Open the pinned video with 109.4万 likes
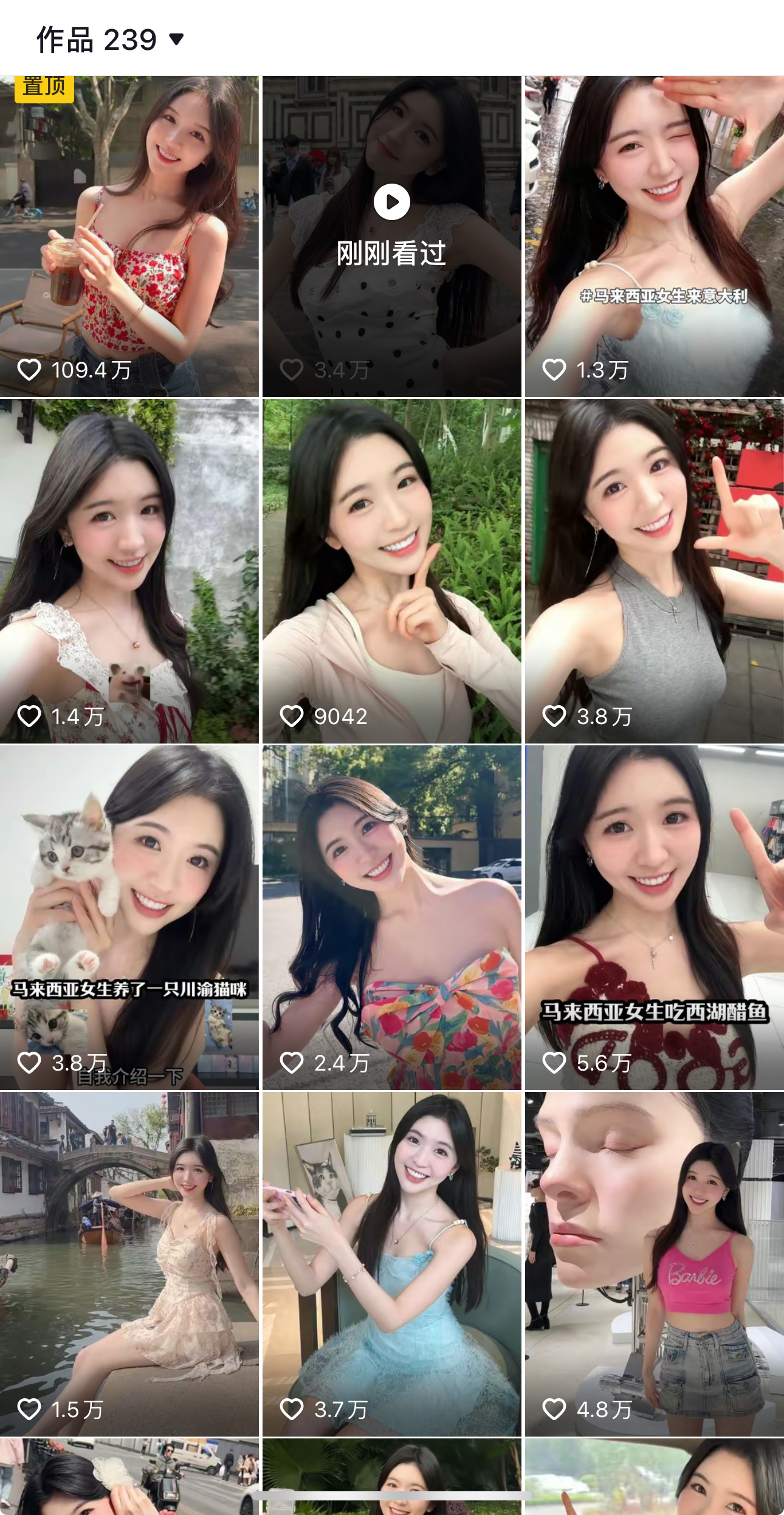The height and width of the screenshot is (1515, 784). pos(129,237)
